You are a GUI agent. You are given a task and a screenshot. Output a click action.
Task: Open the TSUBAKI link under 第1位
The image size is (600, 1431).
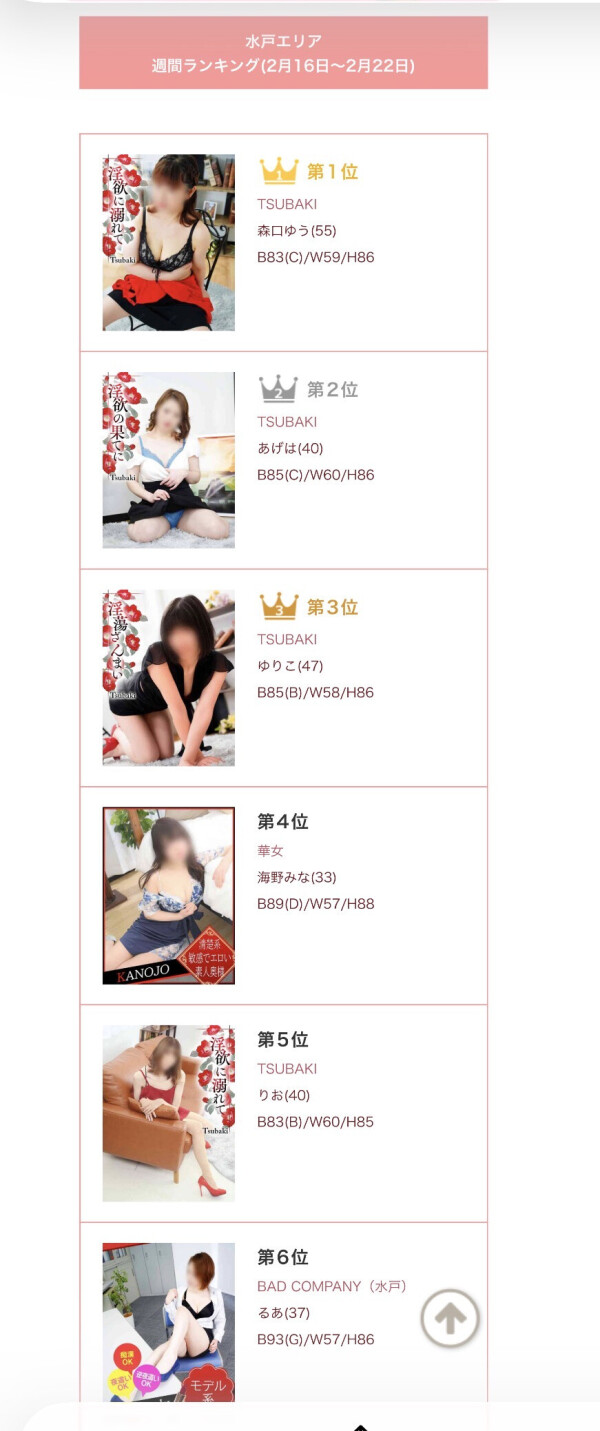coord(287,204)
